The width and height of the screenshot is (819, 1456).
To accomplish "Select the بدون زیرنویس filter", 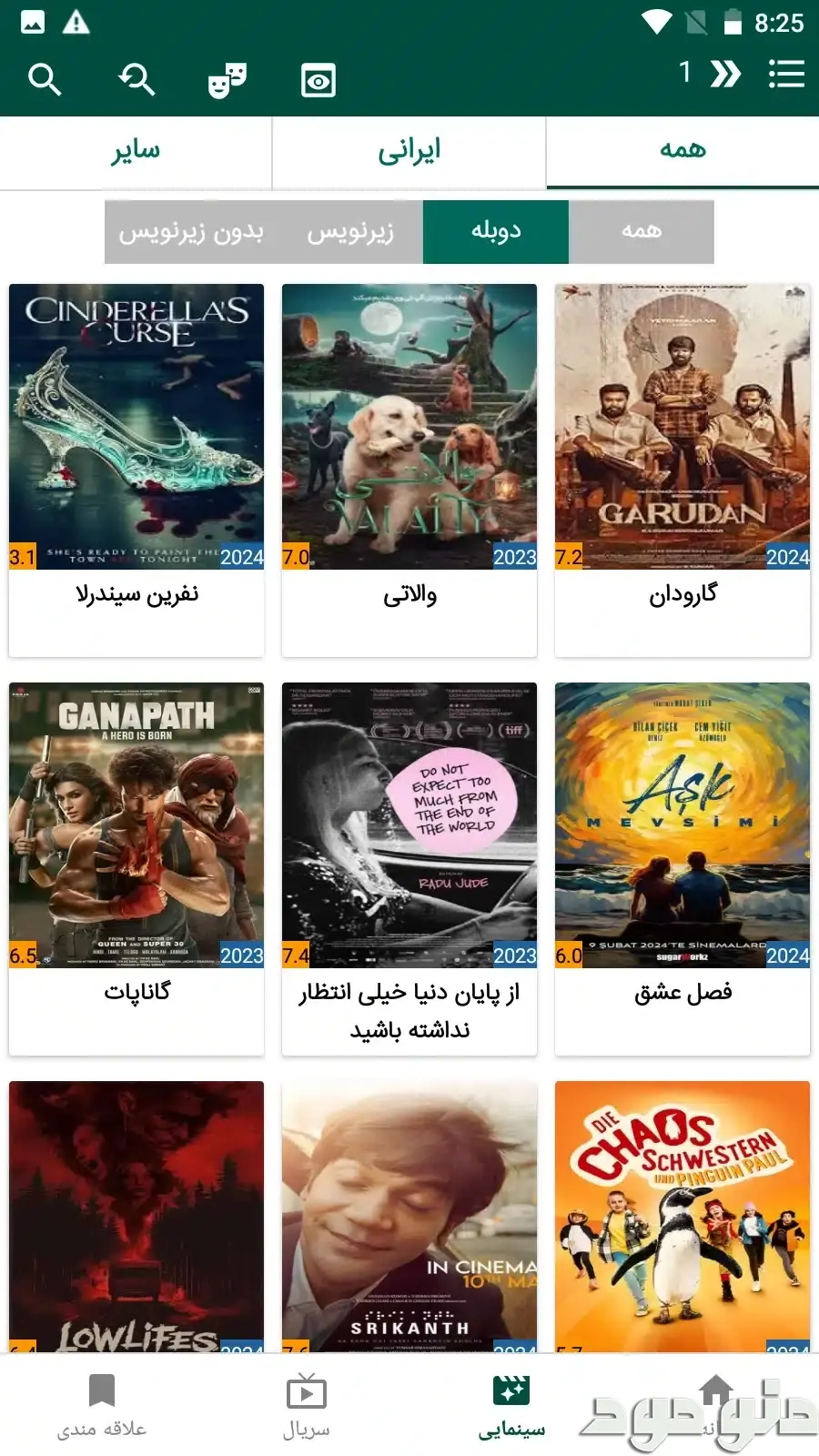I will coord(191,232).
